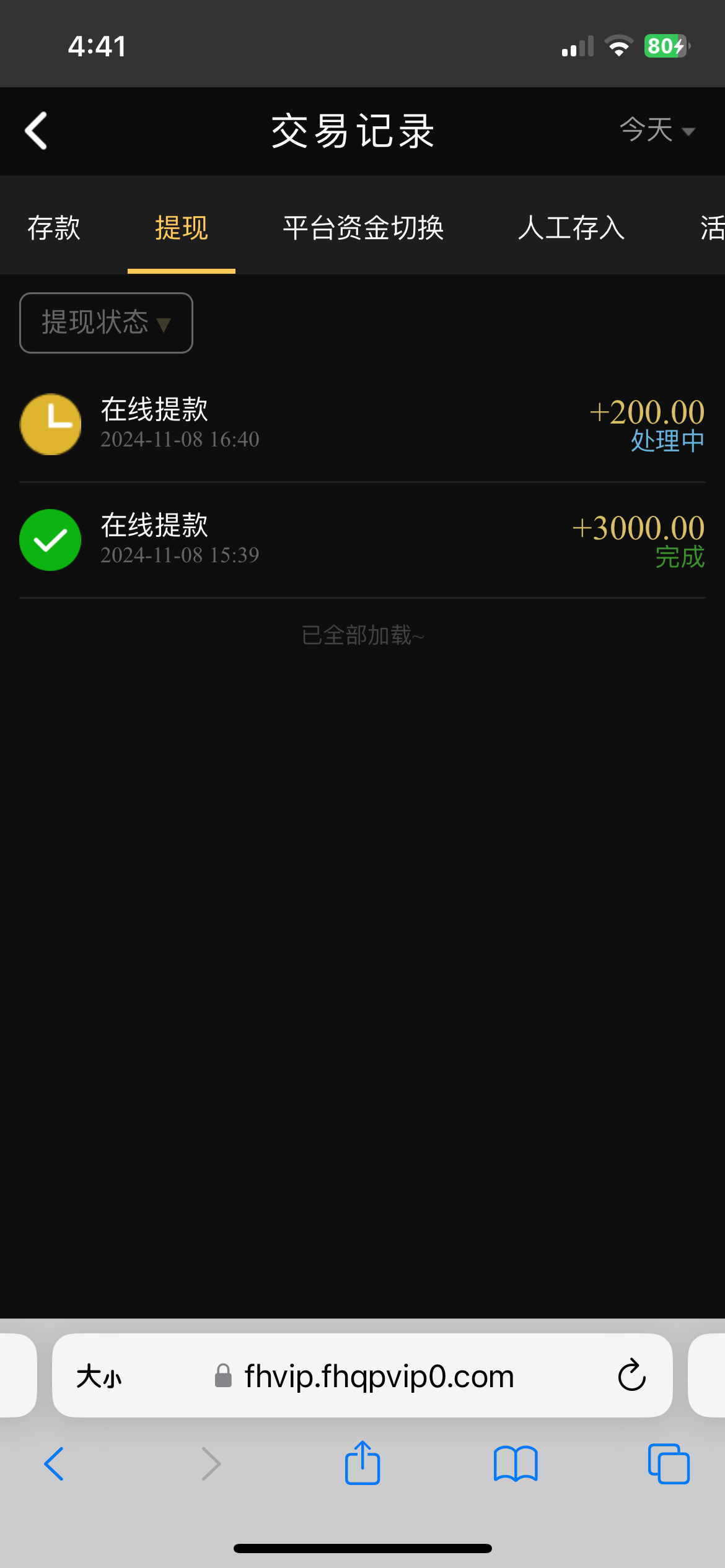
Task: Share this page via Safari share button
Action: point(362,1464)
